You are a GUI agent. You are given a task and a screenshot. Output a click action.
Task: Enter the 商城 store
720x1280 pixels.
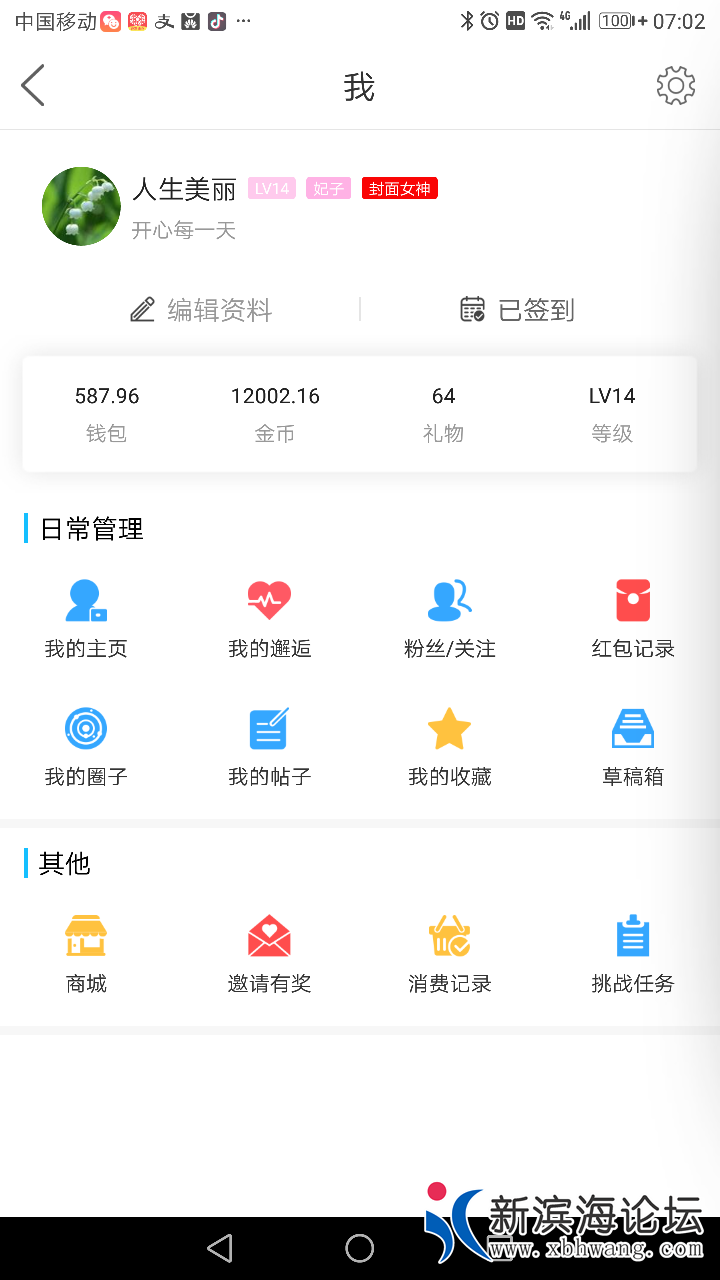(x=86, y=955)
